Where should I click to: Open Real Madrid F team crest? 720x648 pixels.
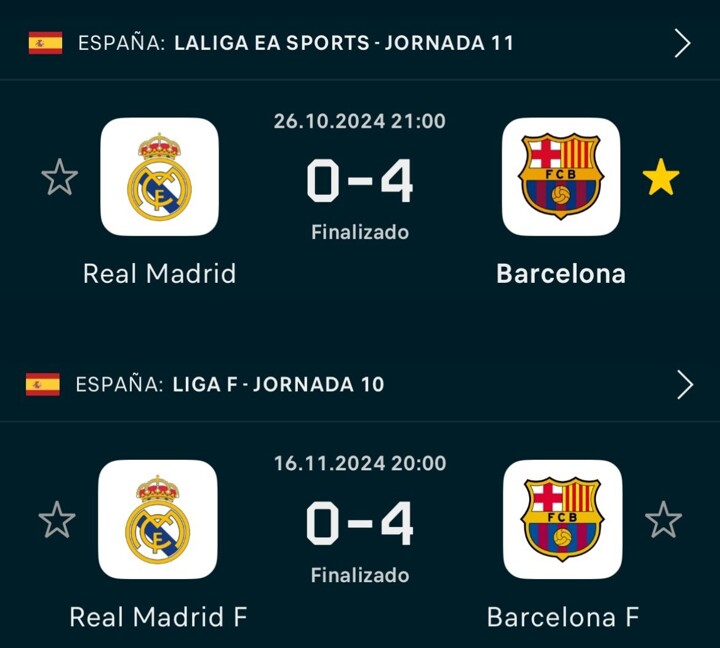click(158, 519)
